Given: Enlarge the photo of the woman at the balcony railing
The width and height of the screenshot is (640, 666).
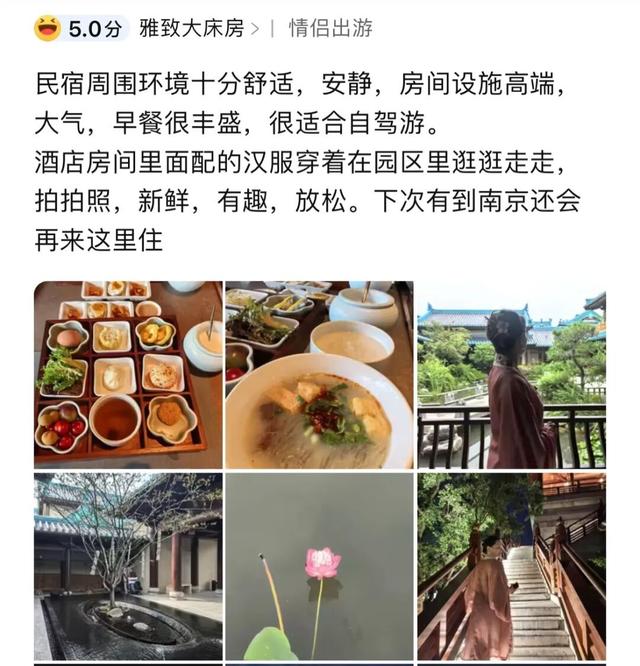Looking at the screenshot, I should click(511, 375).
